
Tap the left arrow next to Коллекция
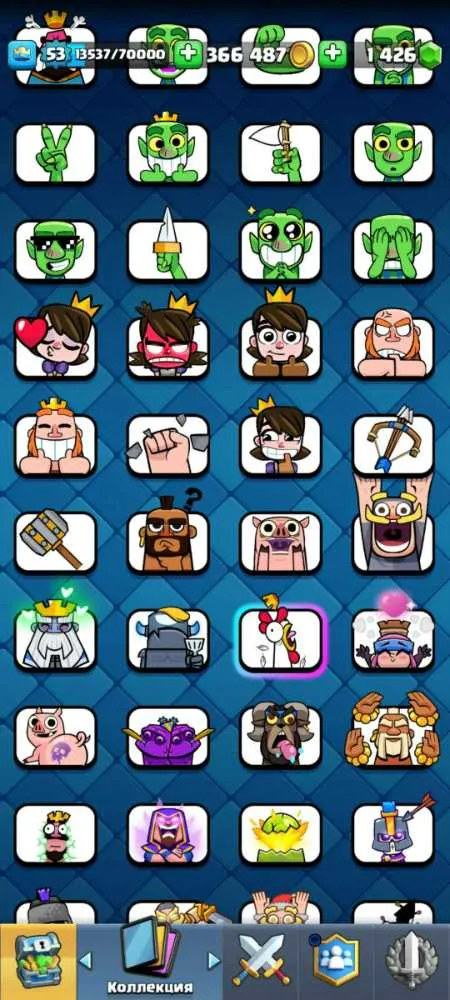[85, 960]
